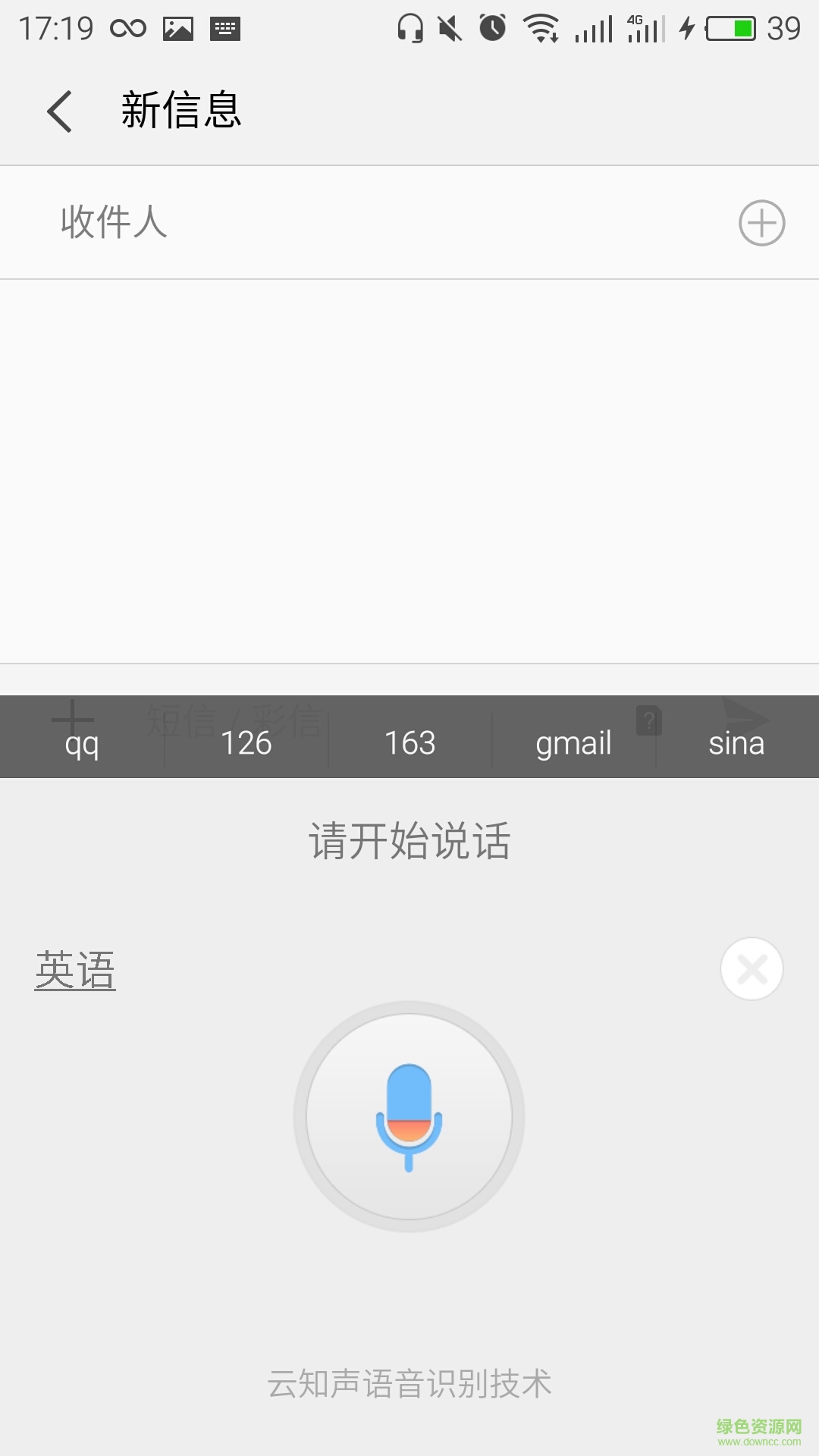Screen dimensions: 819x1456
Task: Tap the back arrow to exit 新信息
Action: (x=58, y=110)
